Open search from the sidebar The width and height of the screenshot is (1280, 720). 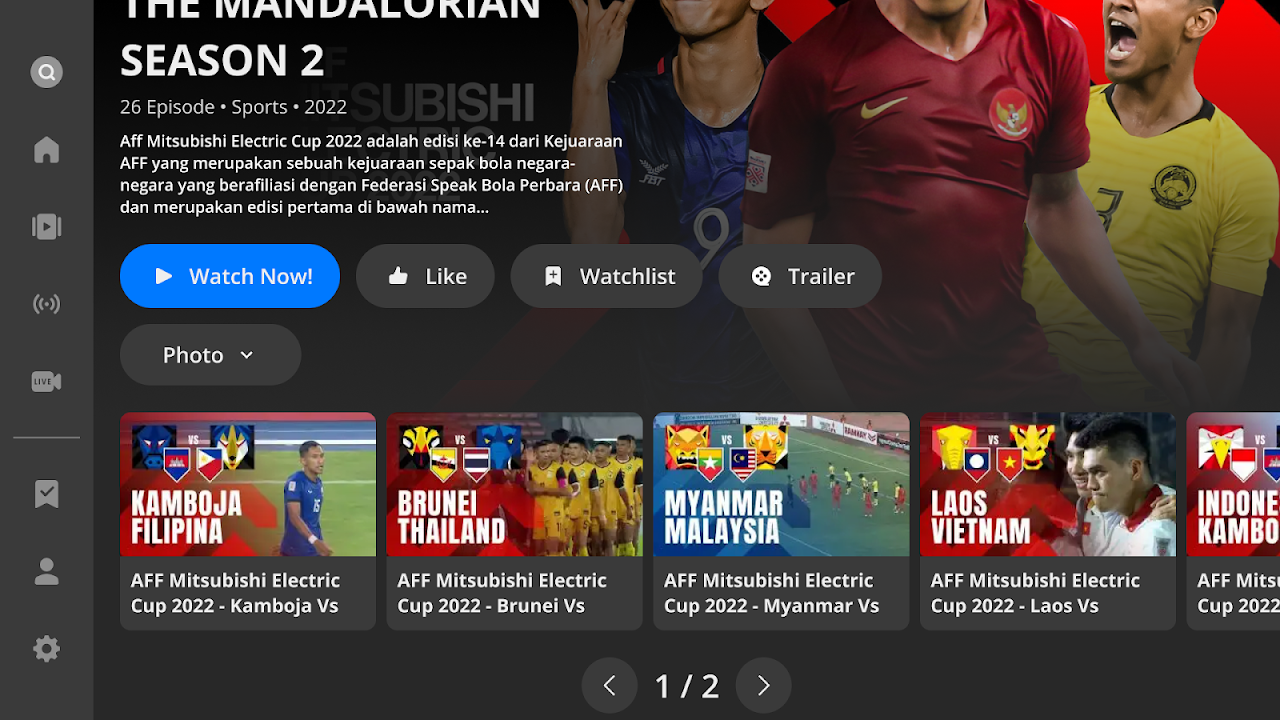46,72
